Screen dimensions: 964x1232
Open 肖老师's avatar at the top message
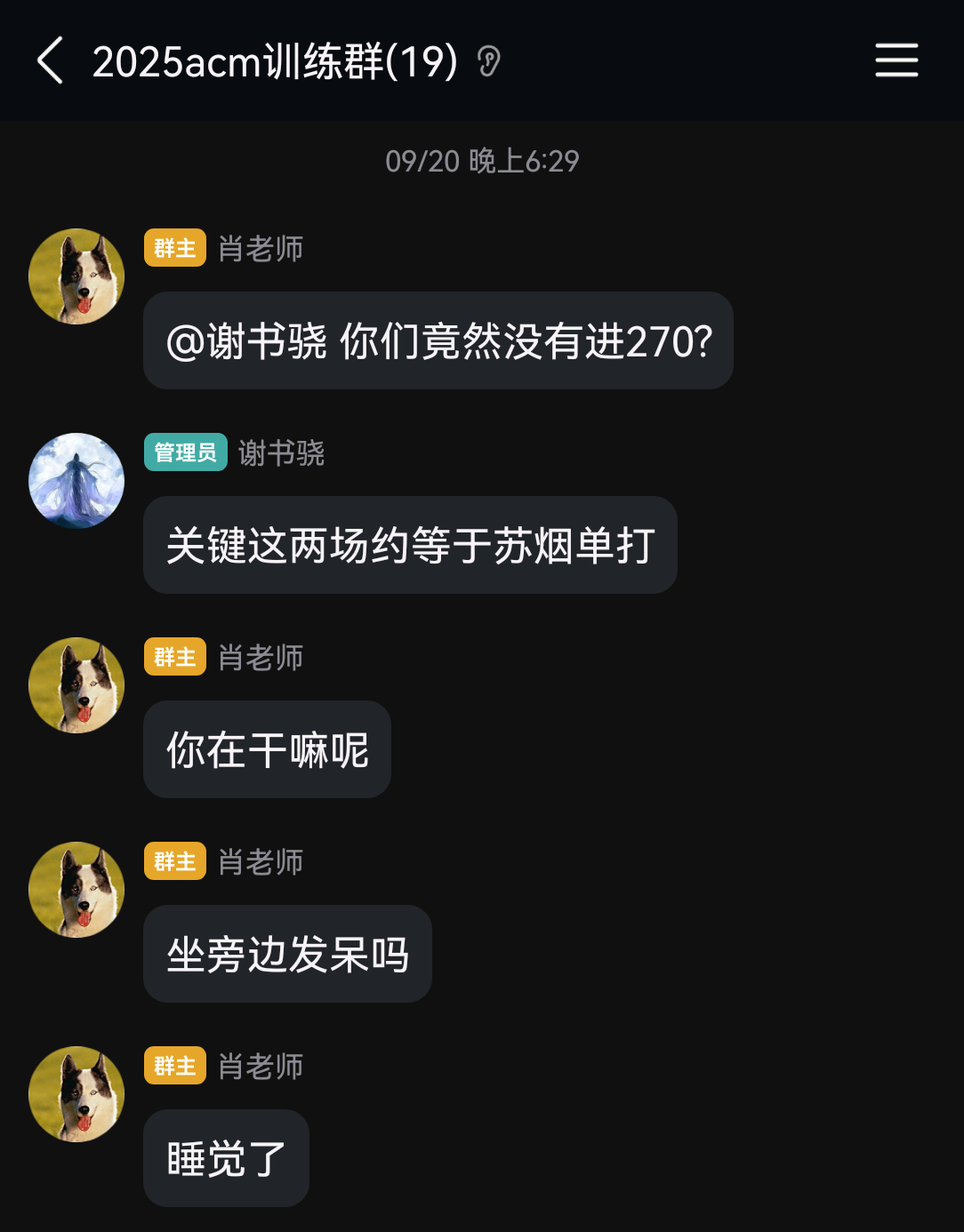click(x=76, y=276)
